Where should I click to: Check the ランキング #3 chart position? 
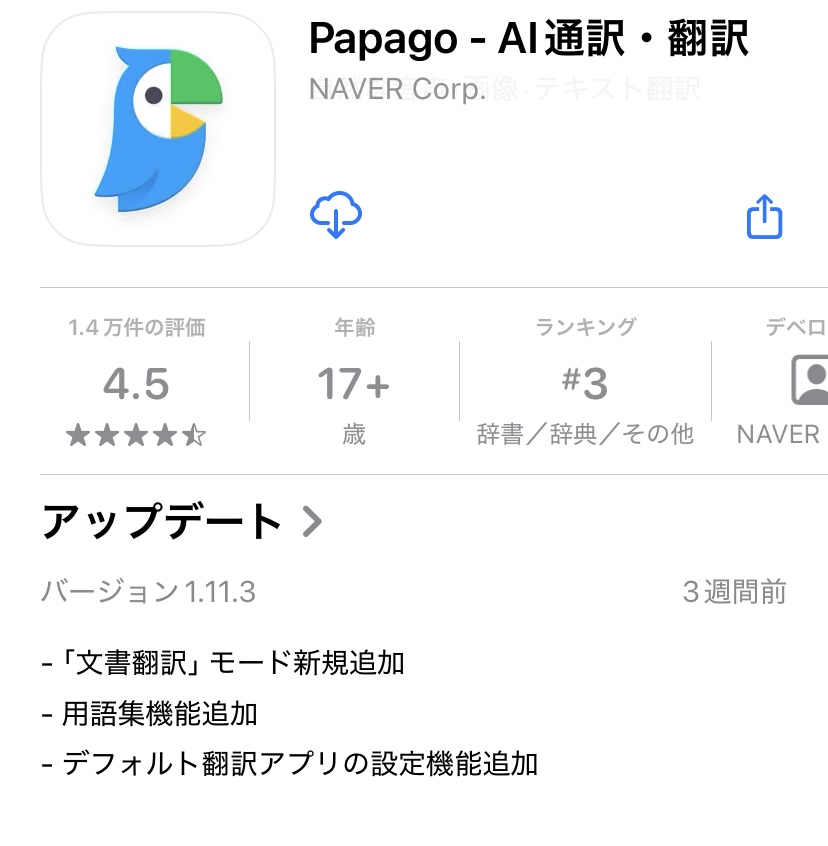point(585,383)
